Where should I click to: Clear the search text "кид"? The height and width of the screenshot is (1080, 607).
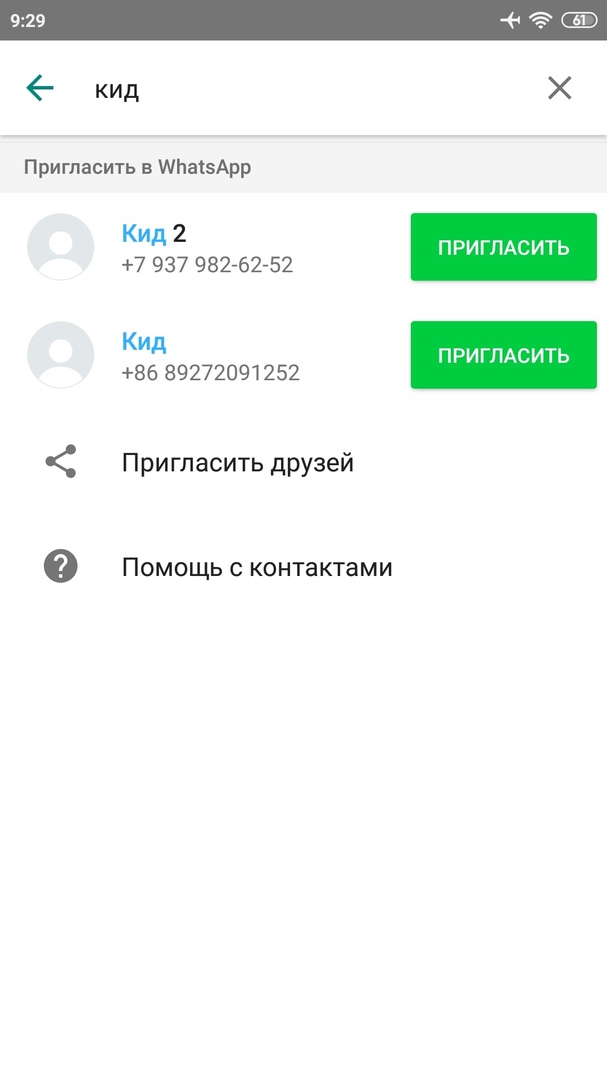pos(559,88)
